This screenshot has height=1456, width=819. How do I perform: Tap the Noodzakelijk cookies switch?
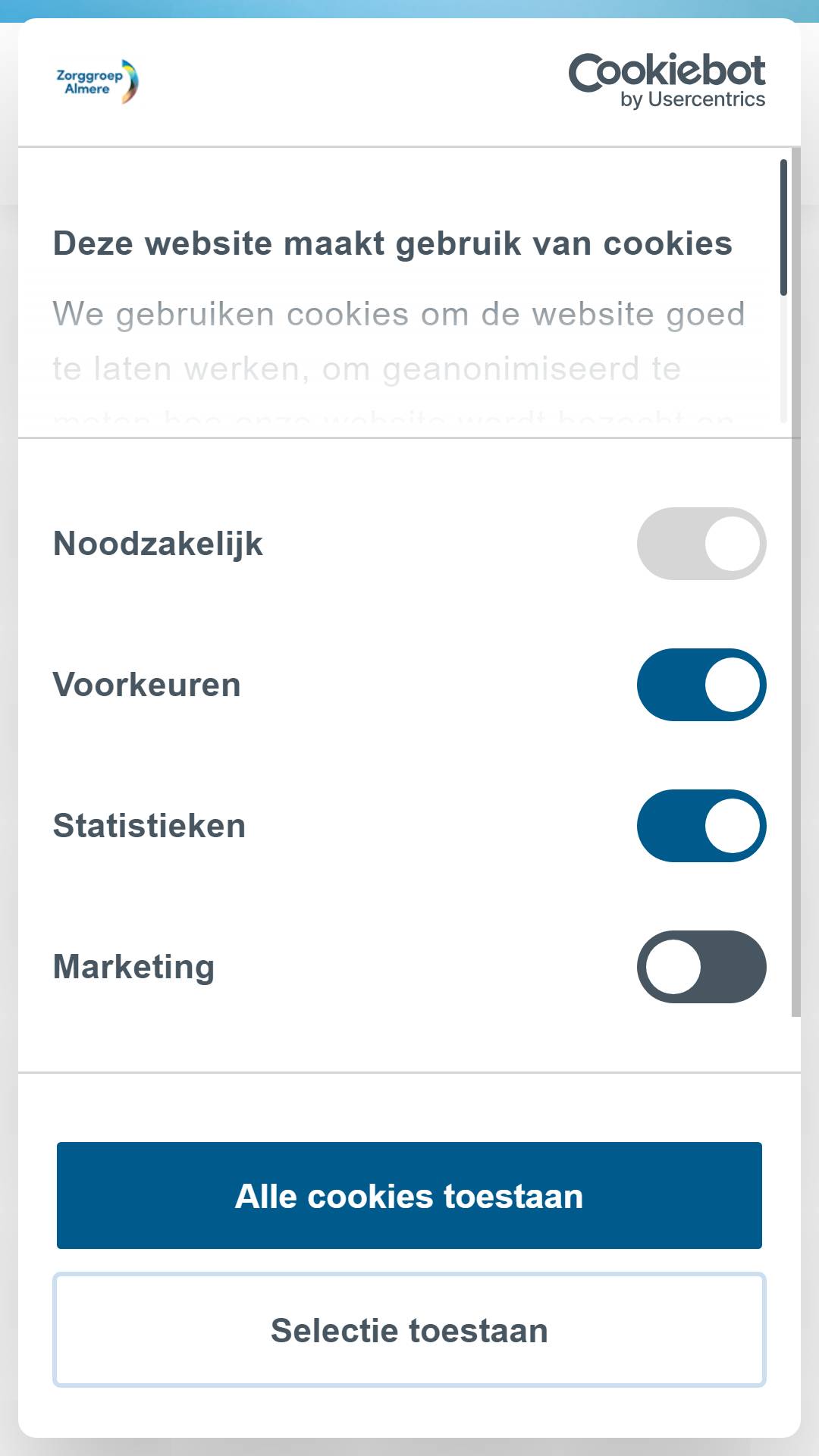tap(701, 544)
